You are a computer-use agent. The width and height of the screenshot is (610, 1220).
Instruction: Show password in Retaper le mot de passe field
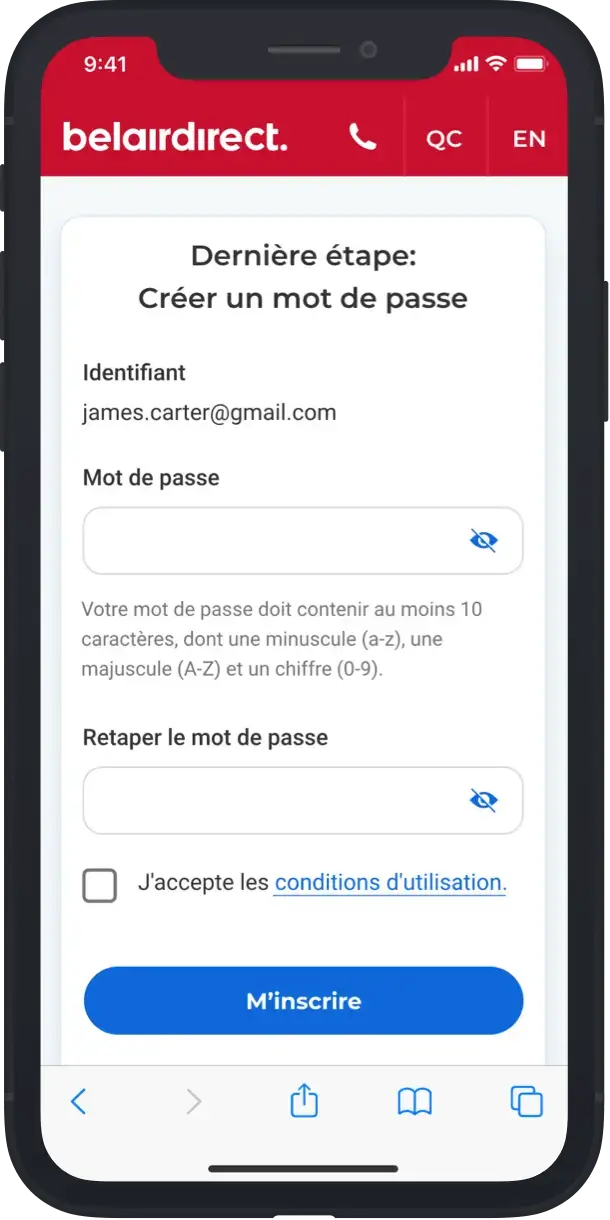484,800
